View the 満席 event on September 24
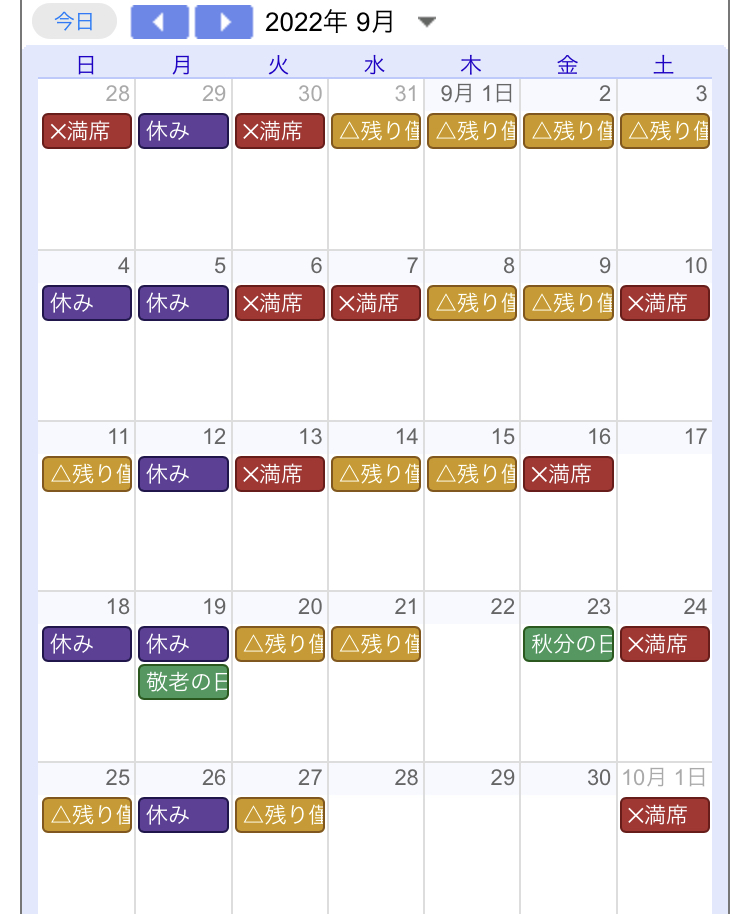The image size is (750, 914). 665,644
